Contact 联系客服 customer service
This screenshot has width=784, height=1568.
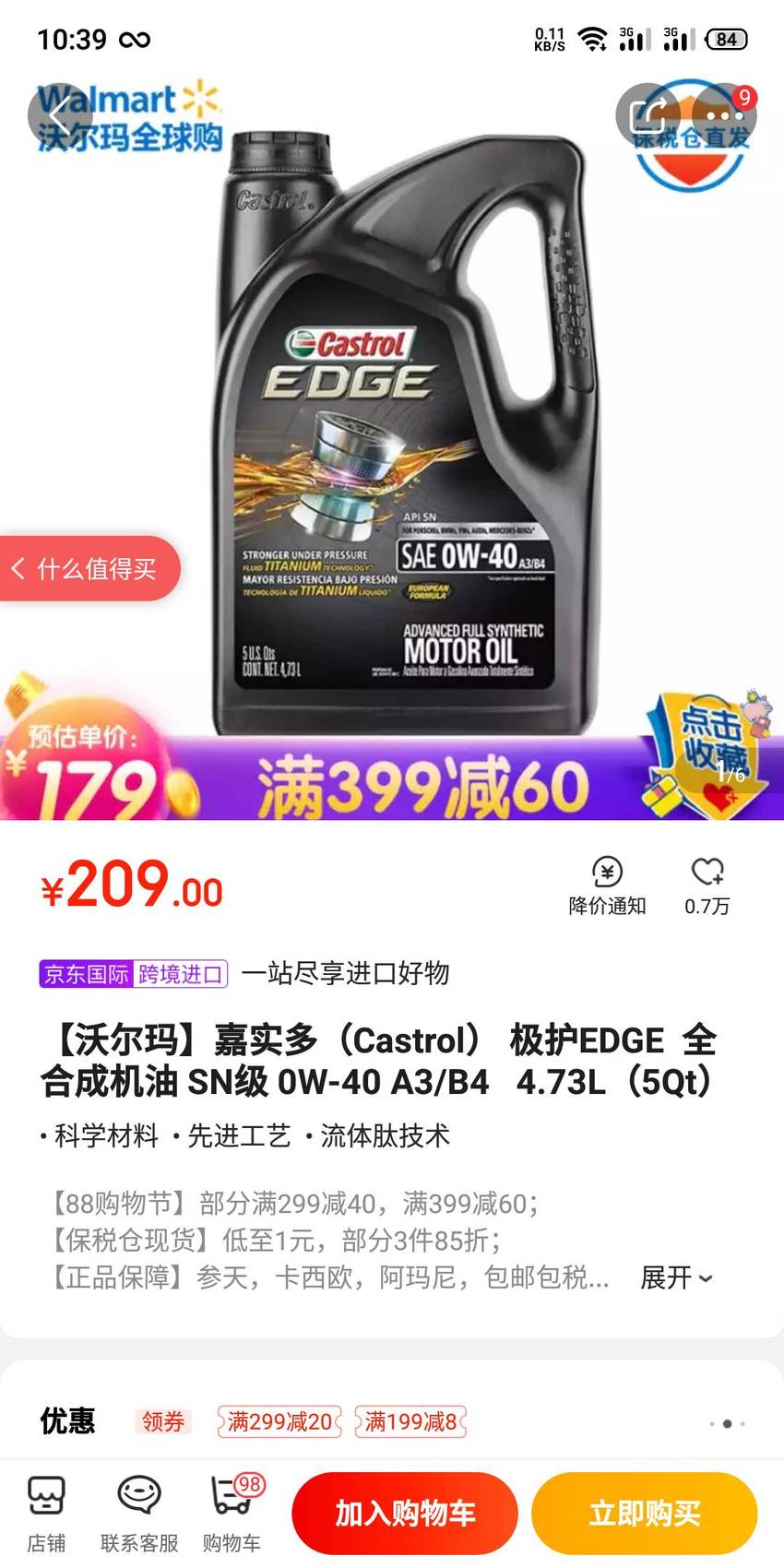point(139,1513)
